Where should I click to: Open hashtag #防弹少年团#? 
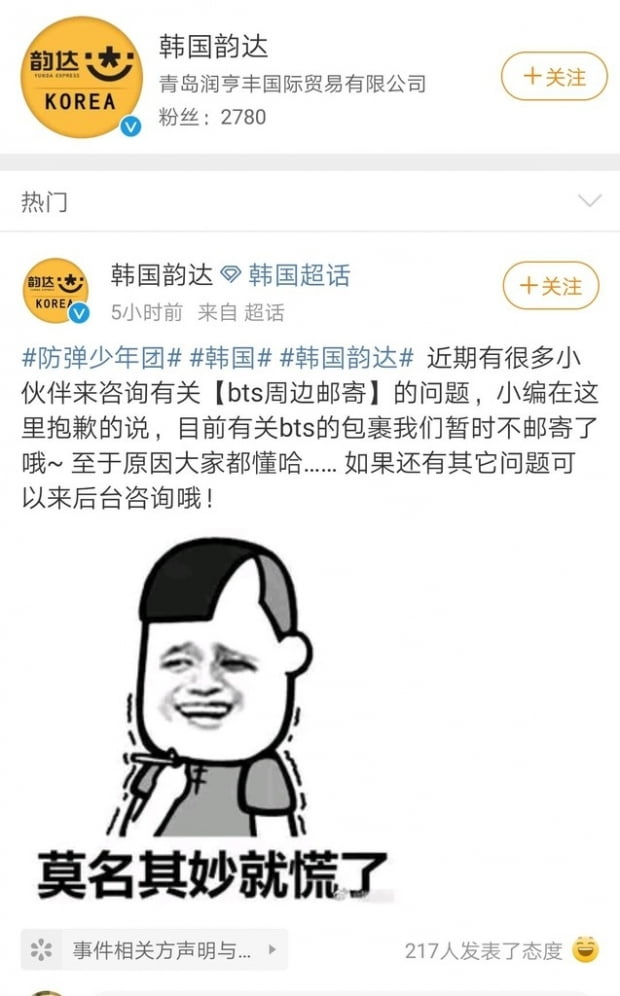click(x=101, y=357)
